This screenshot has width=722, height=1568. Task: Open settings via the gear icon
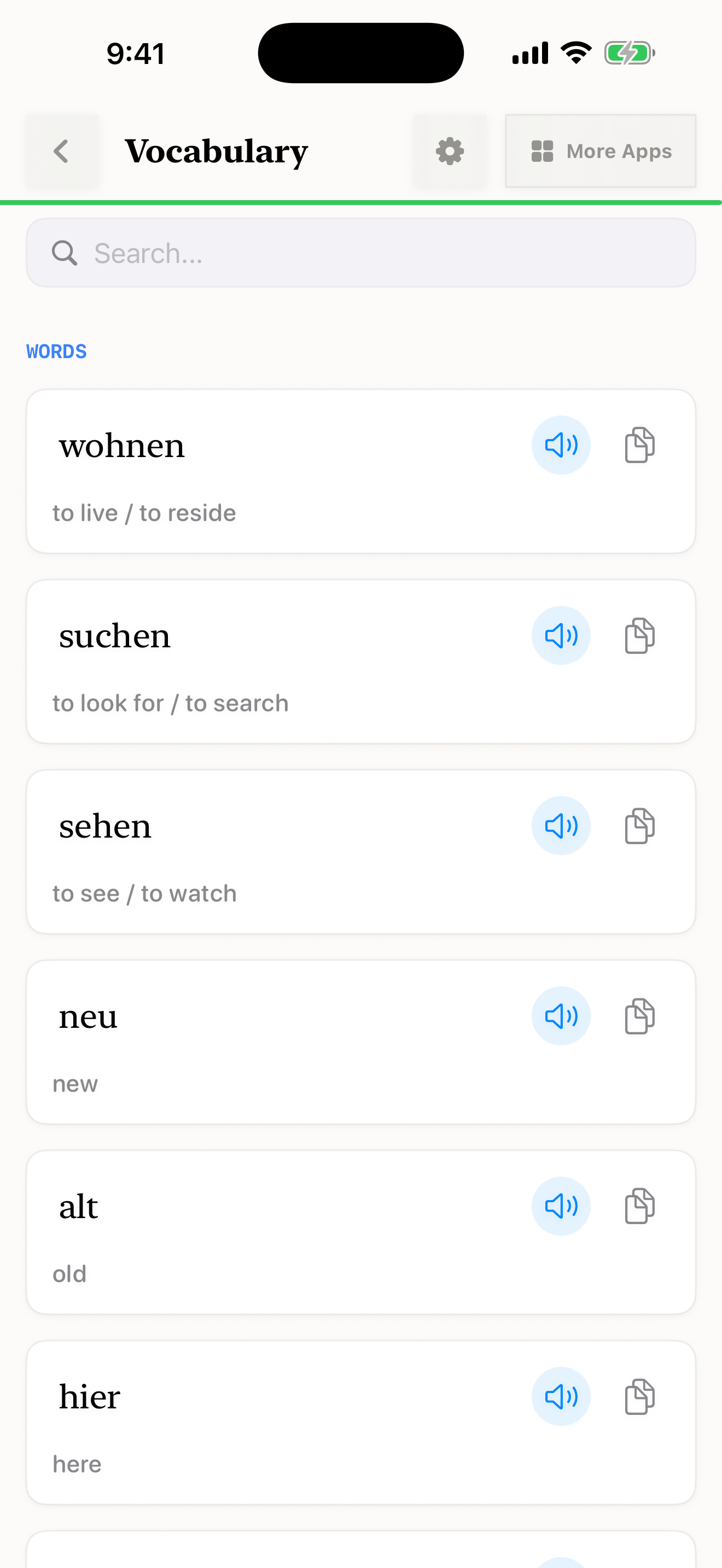[450, 151]
